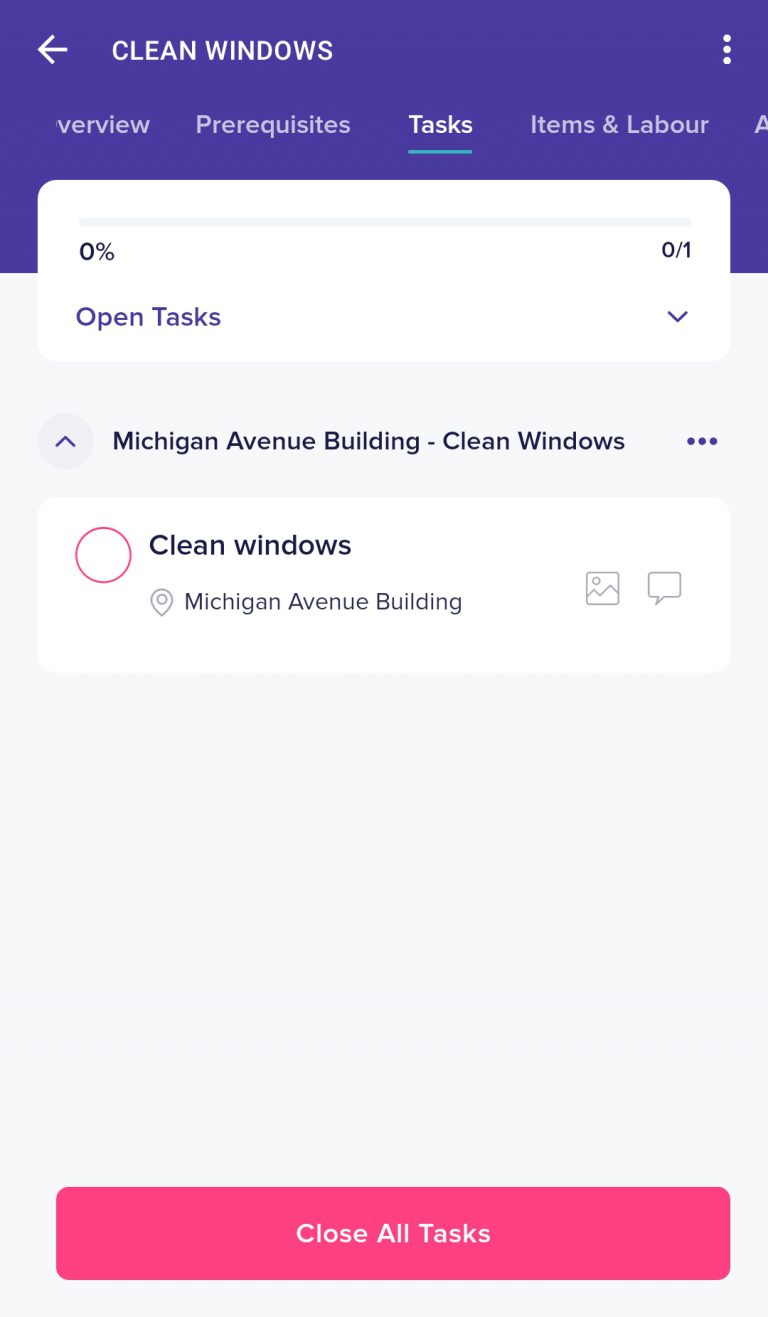Open the three-dot overflow menu in header
This screenshot has width=768, height=1317.
727,50
